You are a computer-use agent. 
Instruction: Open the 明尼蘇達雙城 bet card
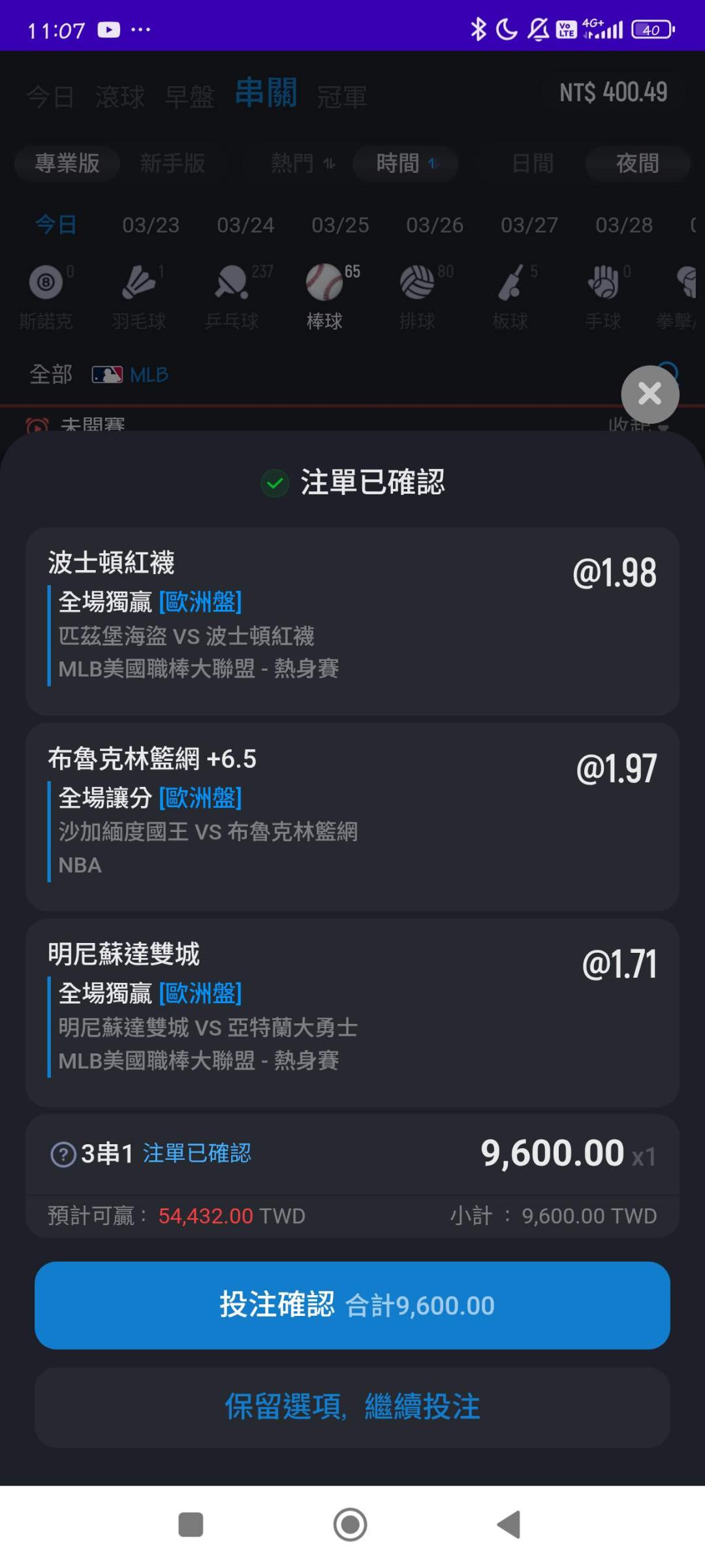click(352, 1012)
